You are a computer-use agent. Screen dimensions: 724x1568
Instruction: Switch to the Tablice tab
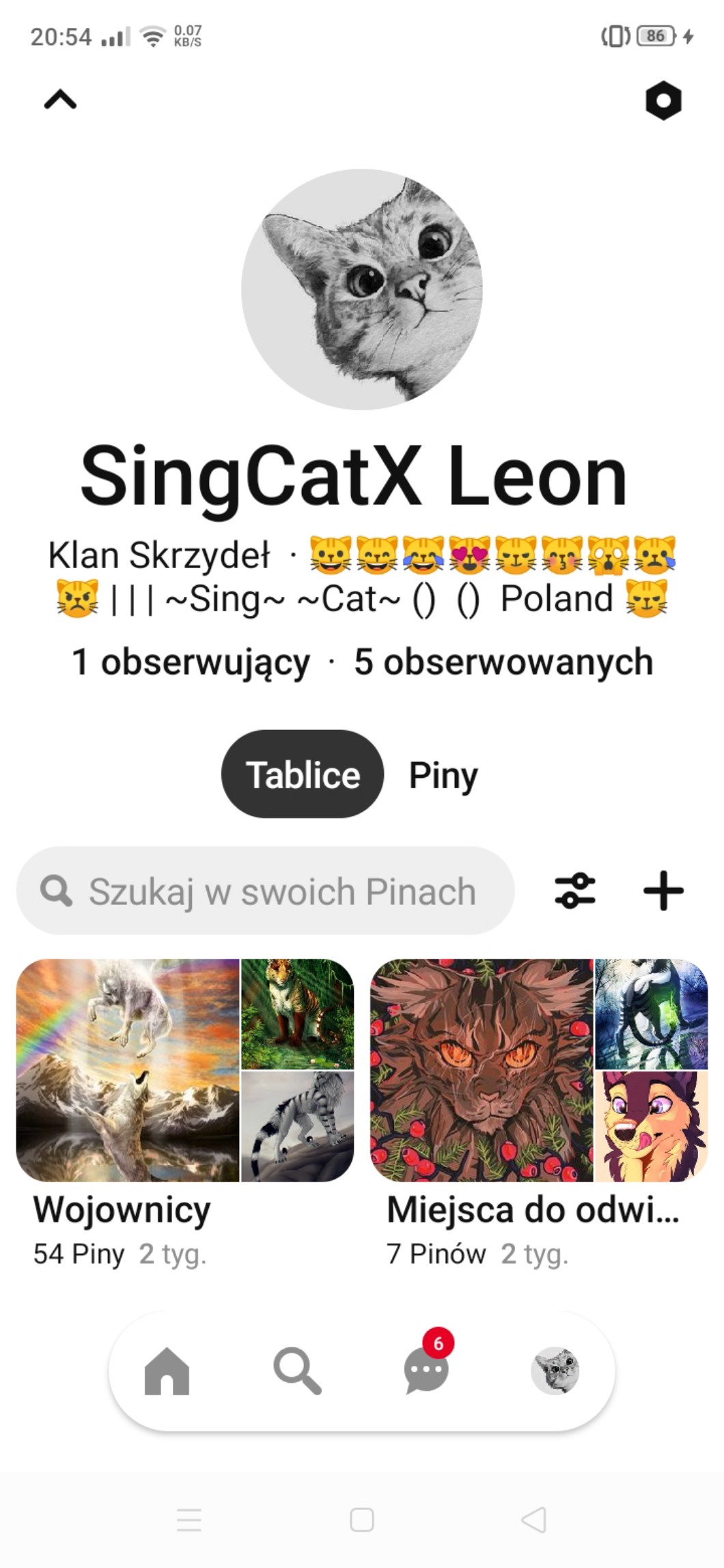[x=303, y=774]
